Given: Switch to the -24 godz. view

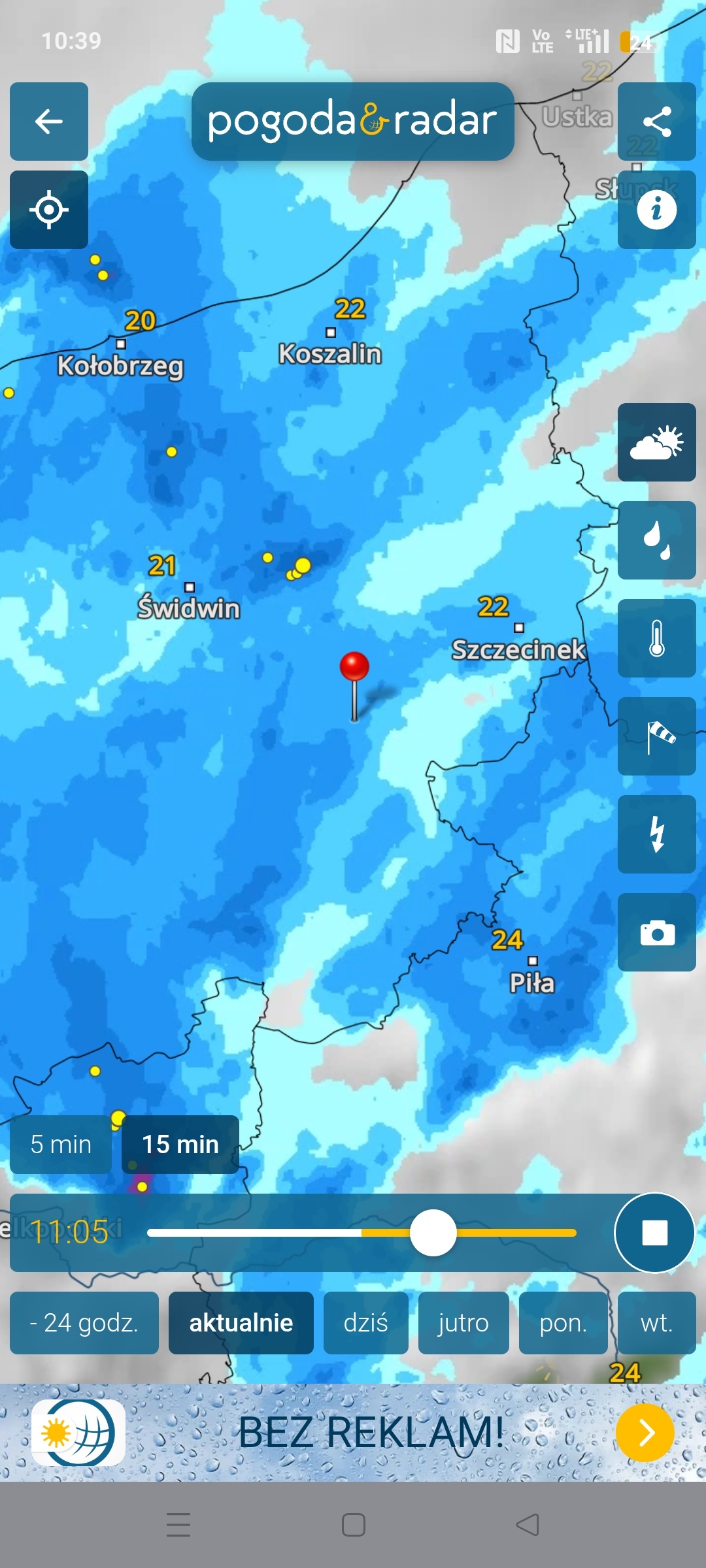Looking at the screenshot, I should pos(84,1323).
